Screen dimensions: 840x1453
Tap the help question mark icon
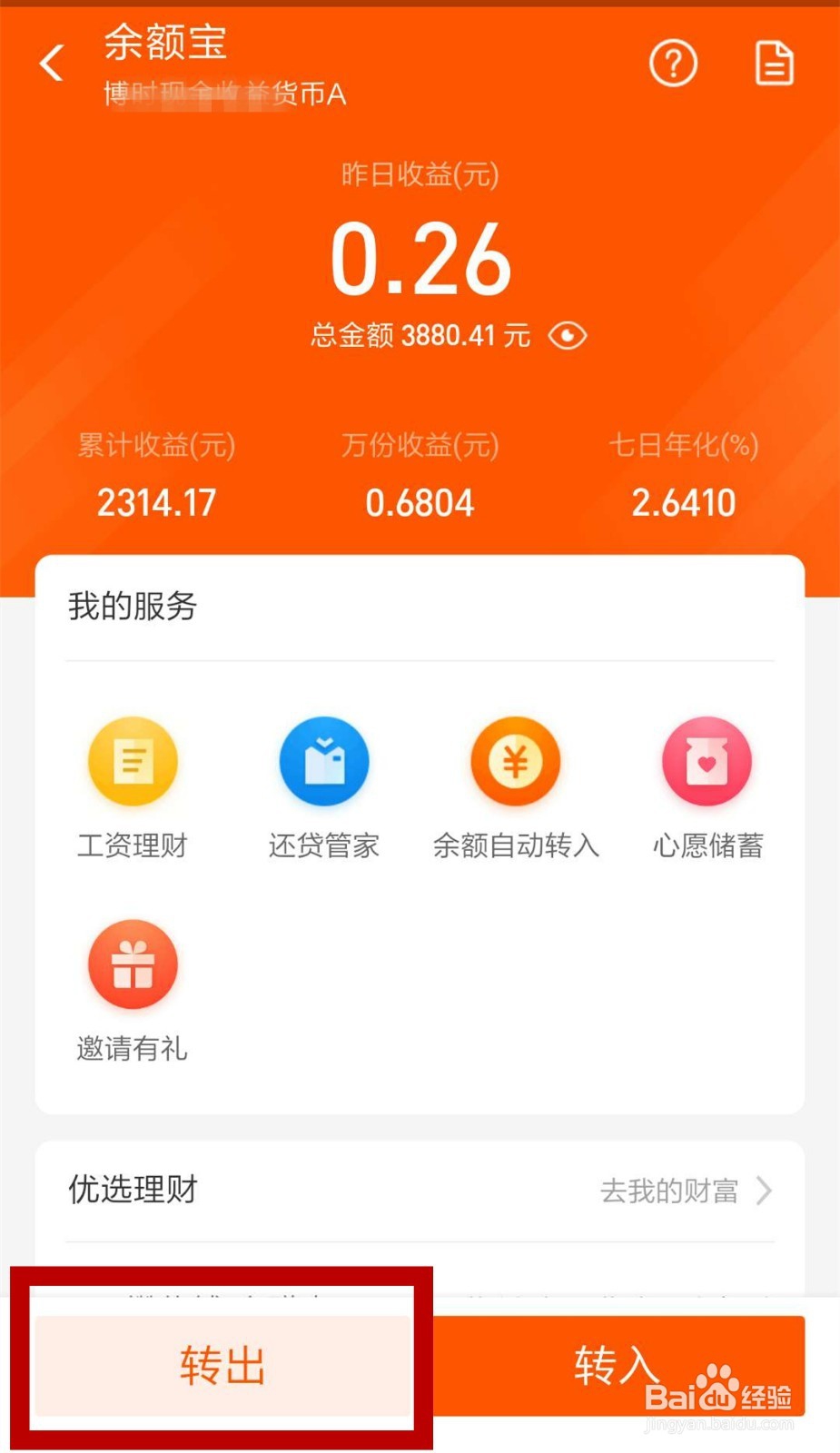(x=672, y=64)
